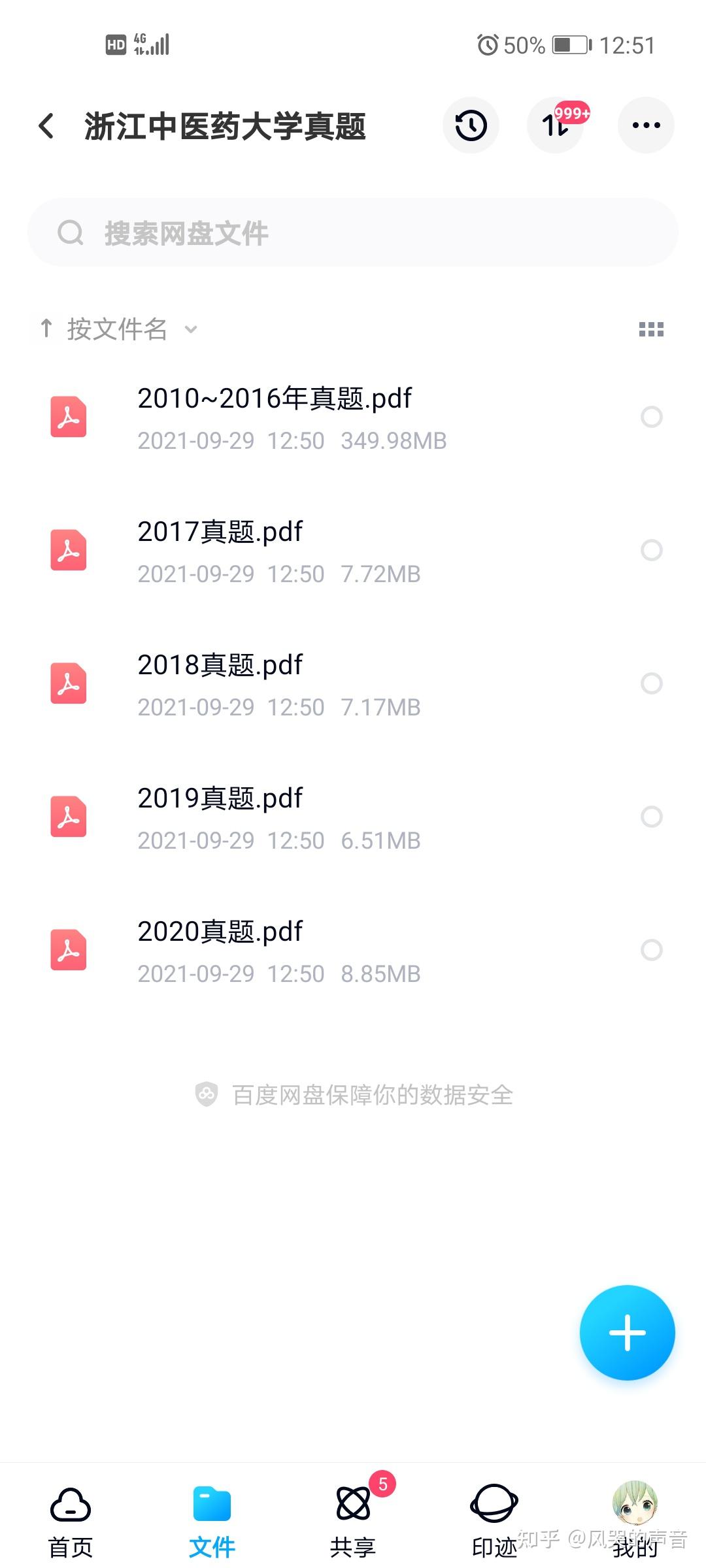Image resolution: width=706 pixels, height=1568 pixels.
Task: Select the circle next to 2017真题.pdf
Action: click(652, 550)
